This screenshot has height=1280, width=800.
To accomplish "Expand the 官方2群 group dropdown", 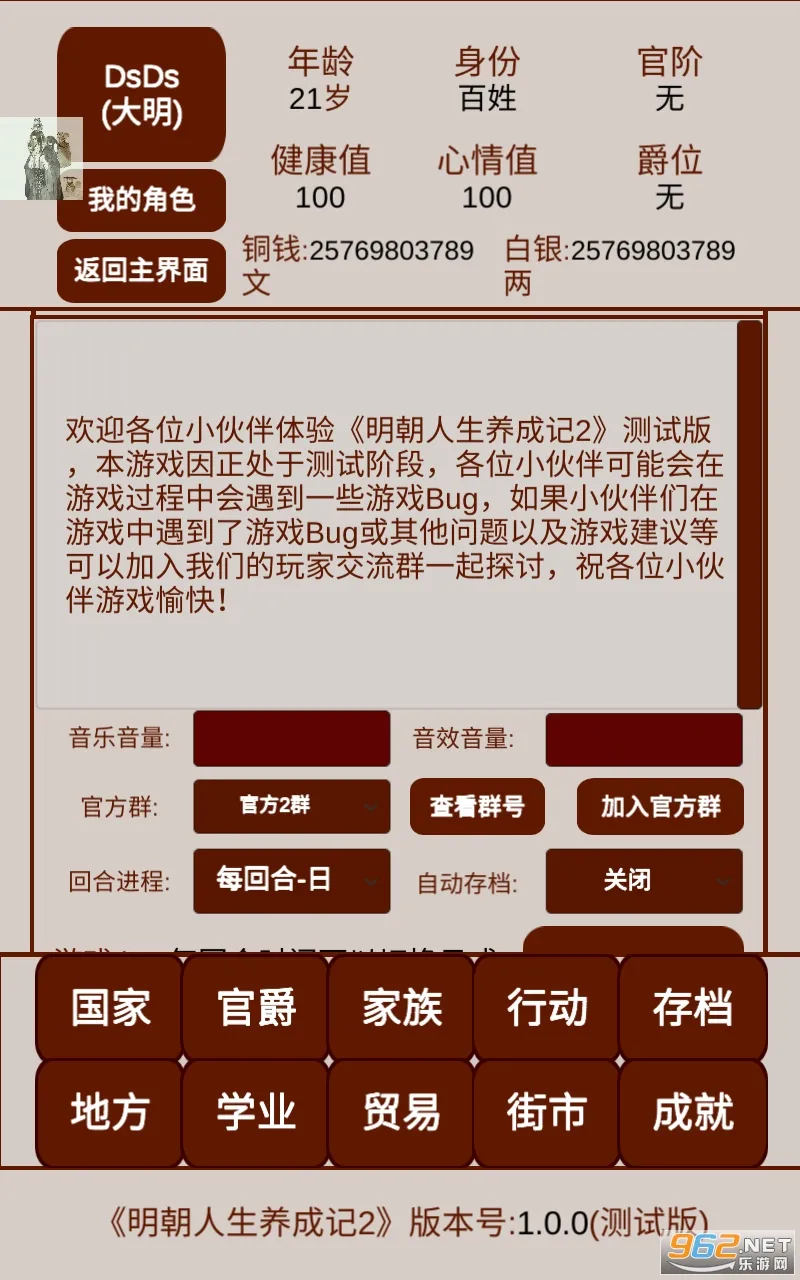I will [291, 806].
